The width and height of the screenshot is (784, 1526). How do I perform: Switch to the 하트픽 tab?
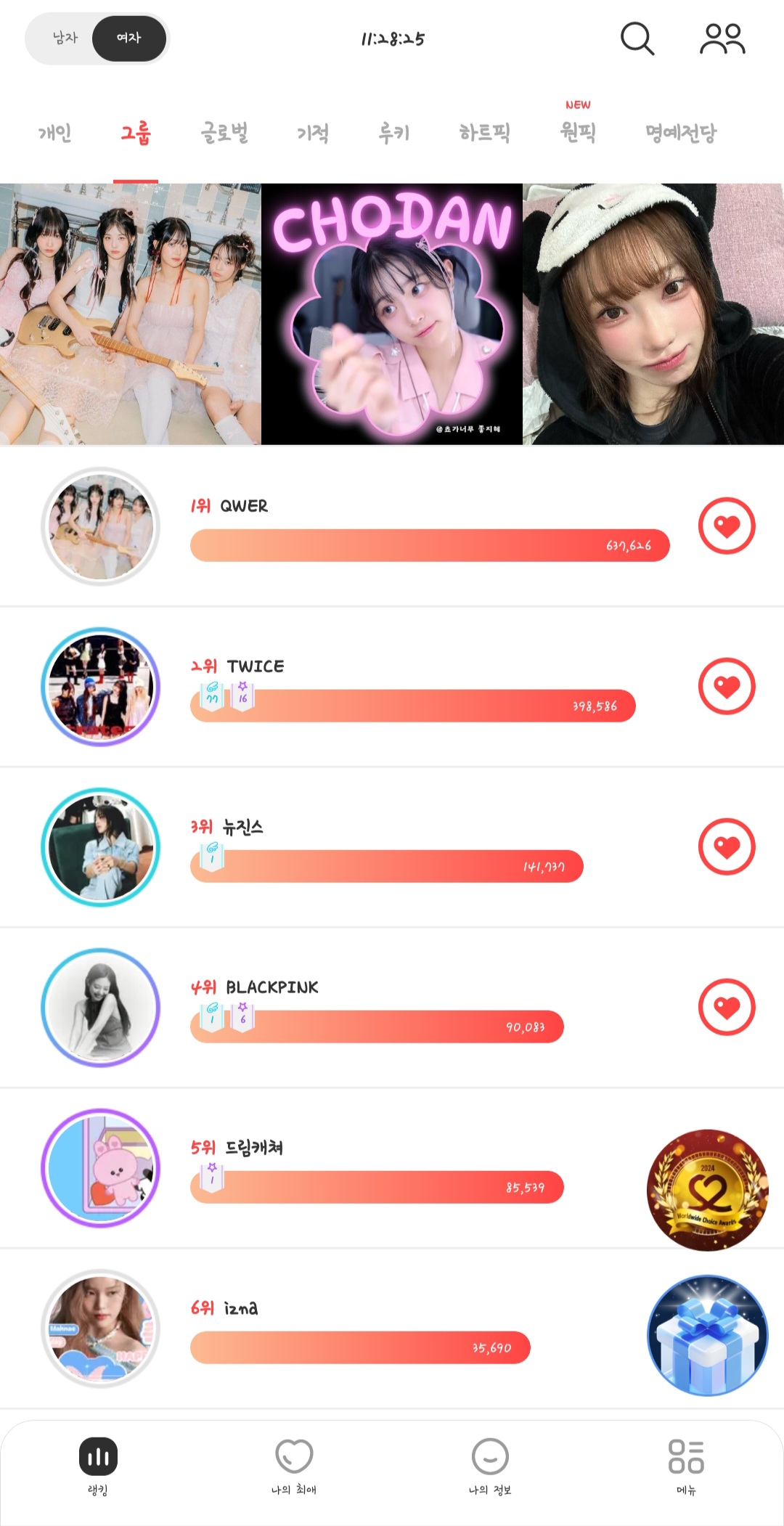pos(484,133)
